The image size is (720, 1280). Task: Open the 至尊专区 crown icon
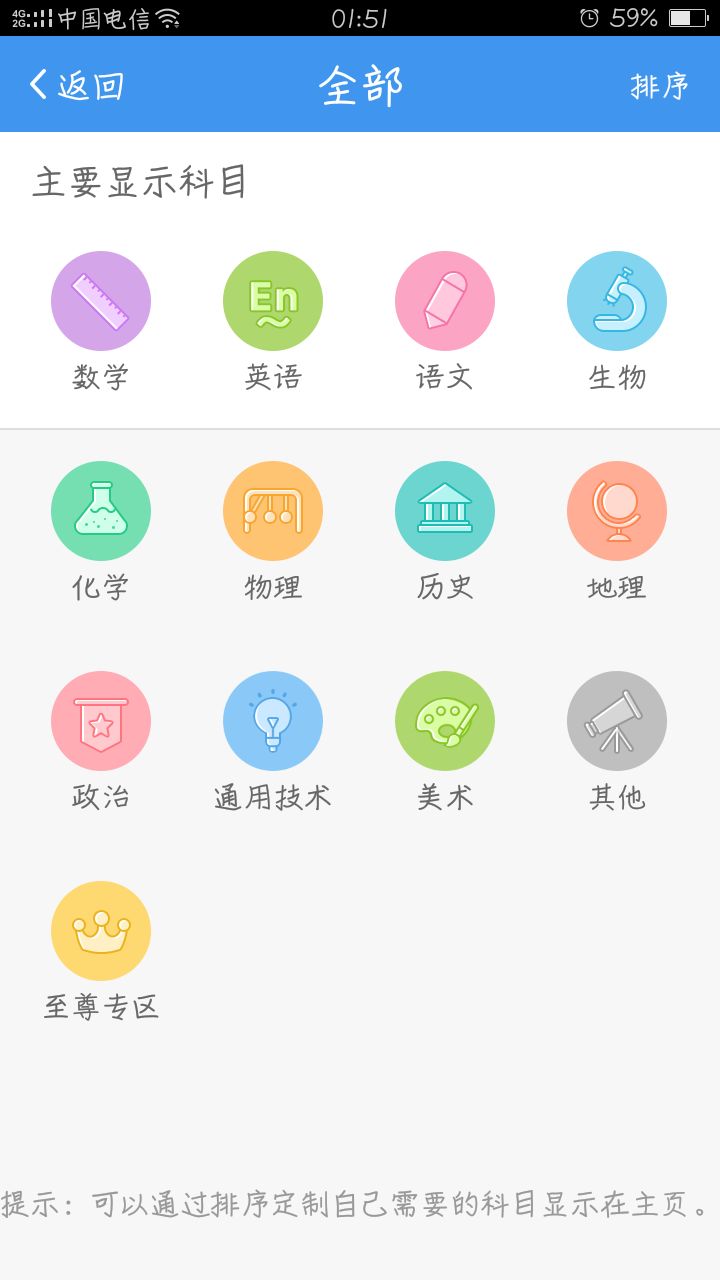click(100, 929)
